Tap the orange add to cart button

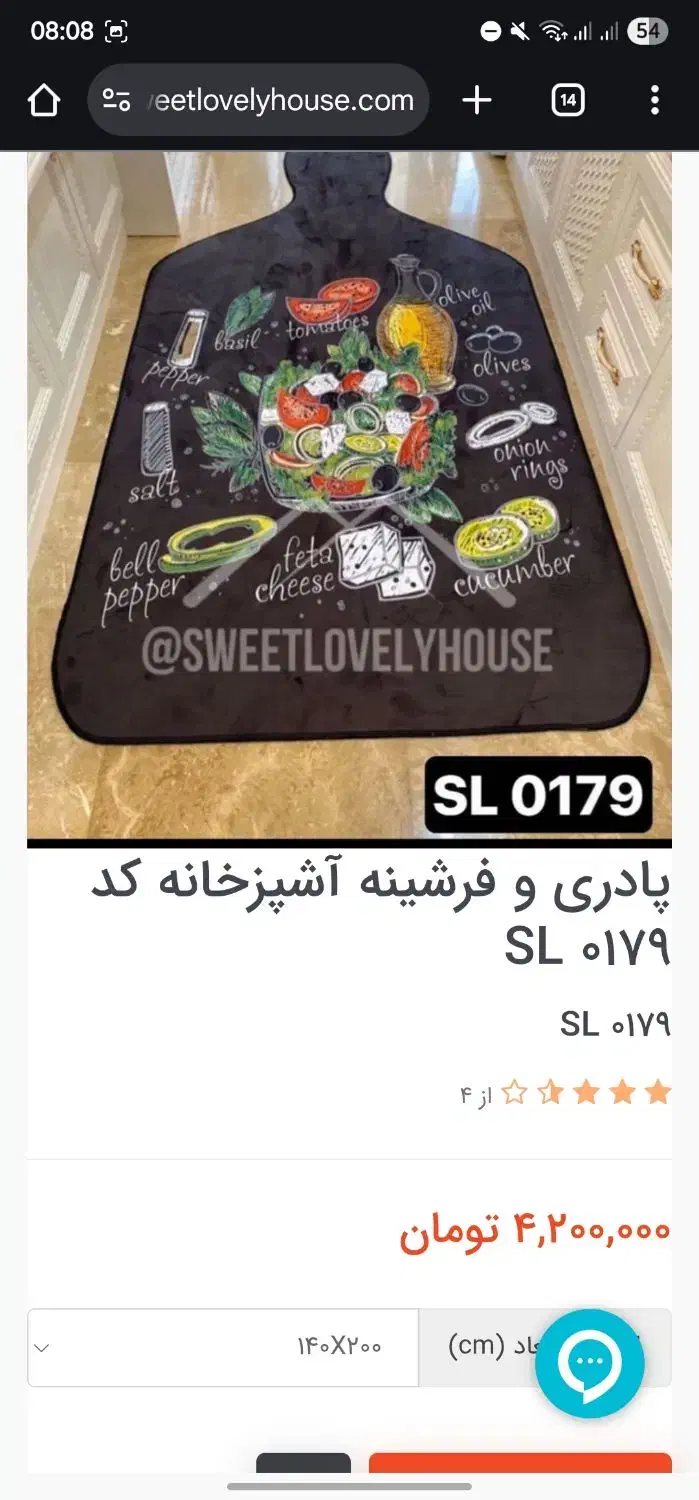[x=519, y=1464]
